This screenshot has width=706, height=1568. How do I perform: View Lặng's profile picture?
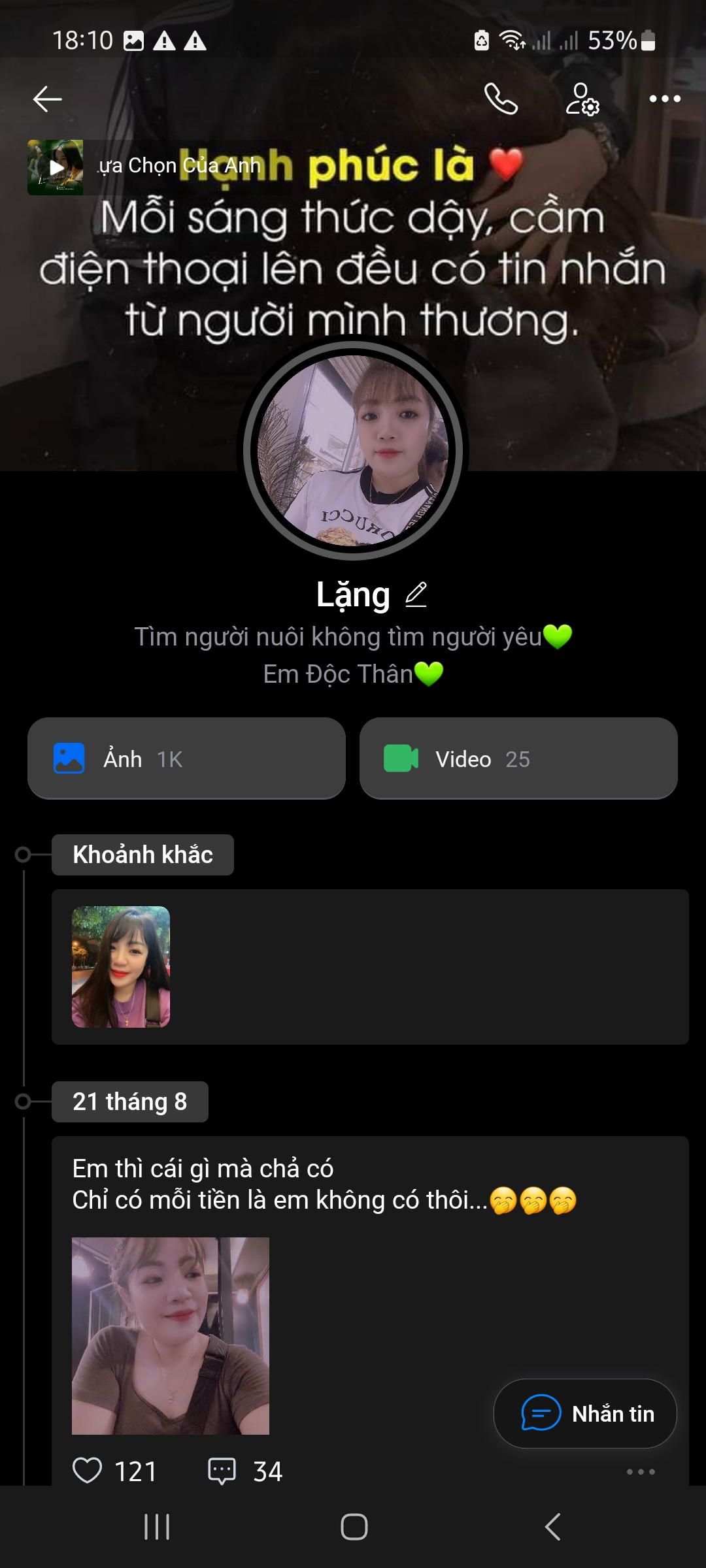[353, 449]
